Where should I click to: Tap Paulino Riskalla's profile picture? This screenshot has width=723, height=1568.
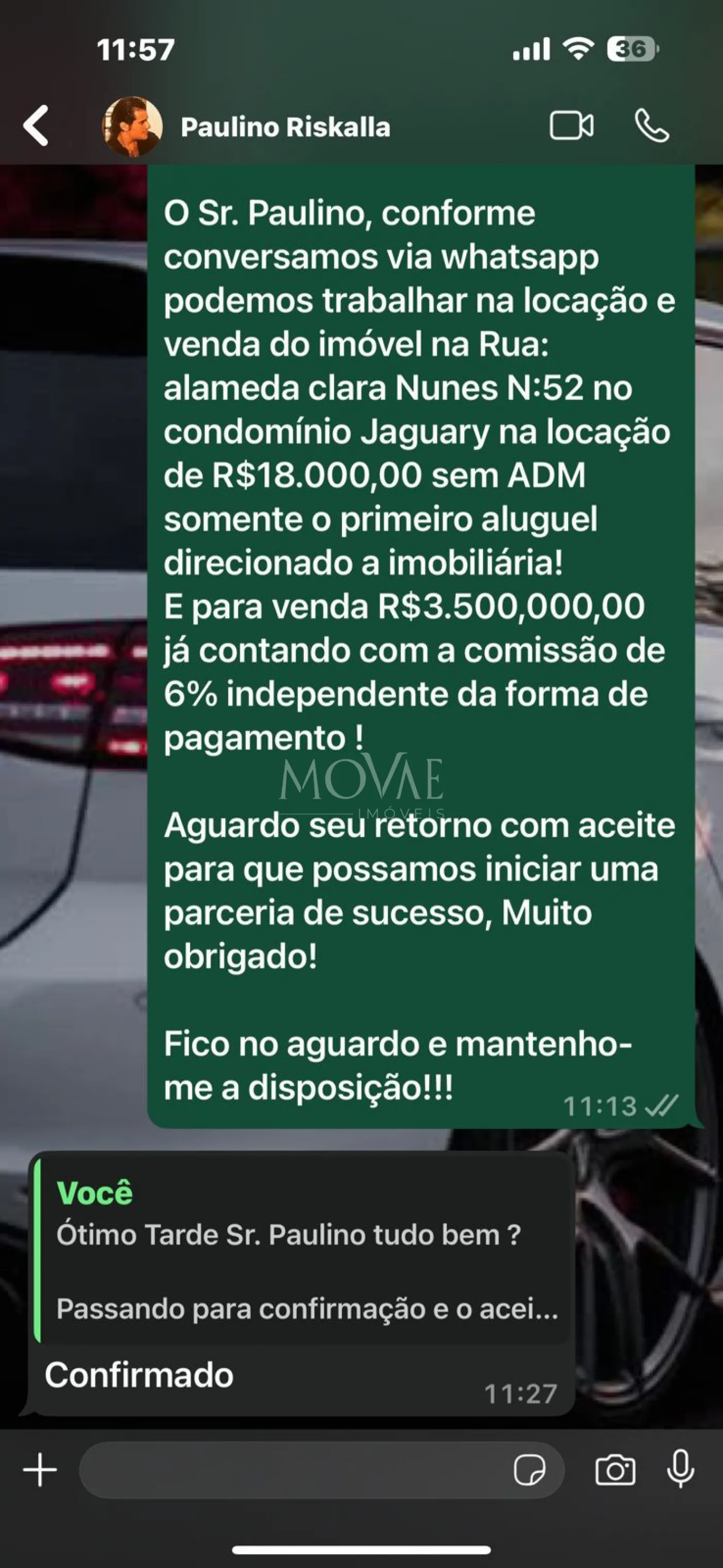coord(132,126)
